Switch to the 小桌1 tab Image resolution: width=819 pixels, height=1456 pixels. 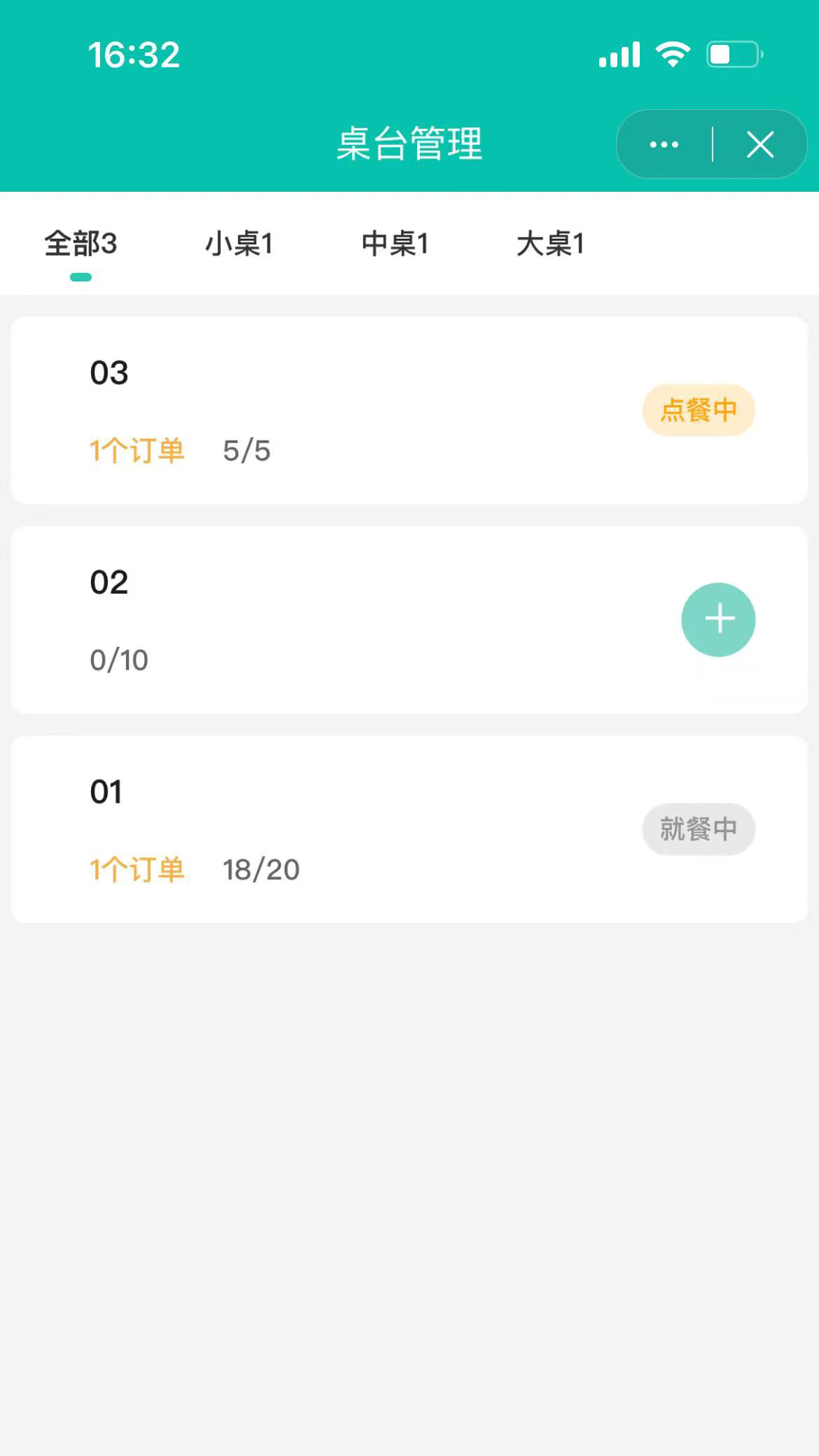coord(239,244)
